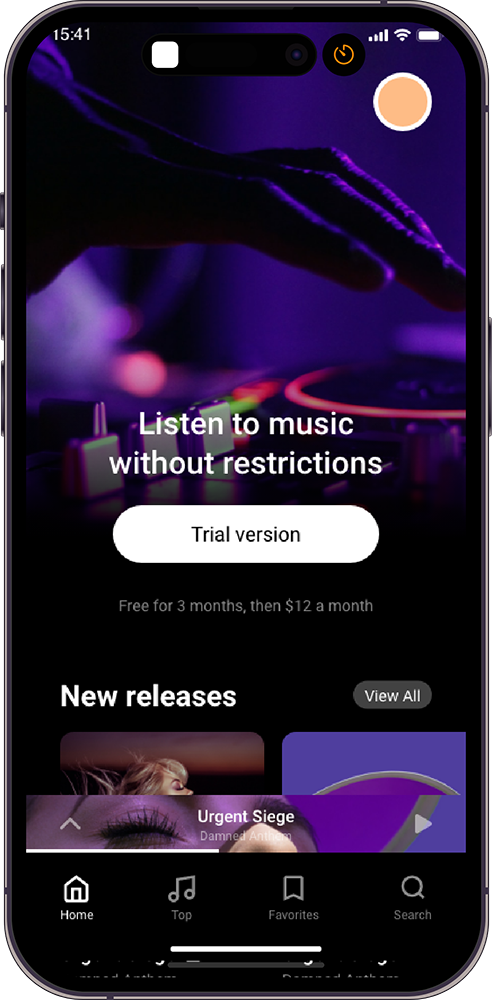Screen dimensions: 492x1000
Task: Open the blonde woman album card
Action: click(162, 763)
